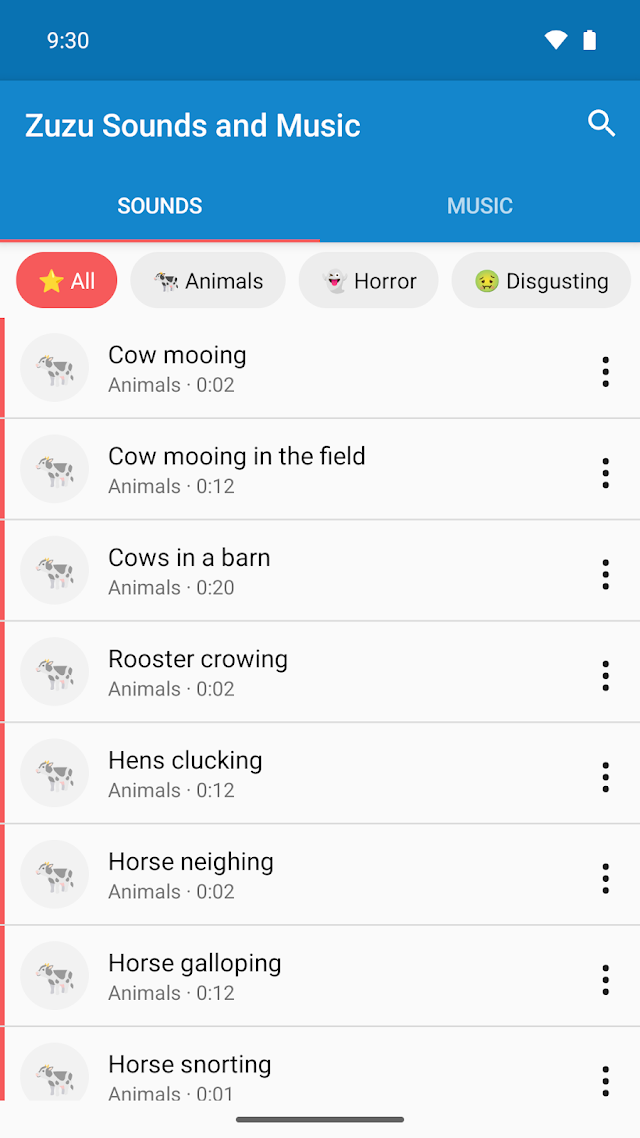Viewport: 640px width, 1138px height.
Task: Play the Hens clucking sound
Action: [x=320, y=774]
